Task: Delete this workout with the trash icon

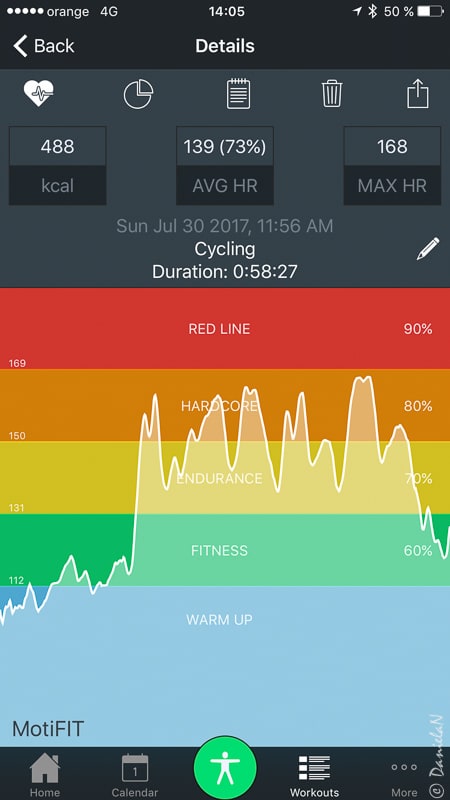Action: 332,94
